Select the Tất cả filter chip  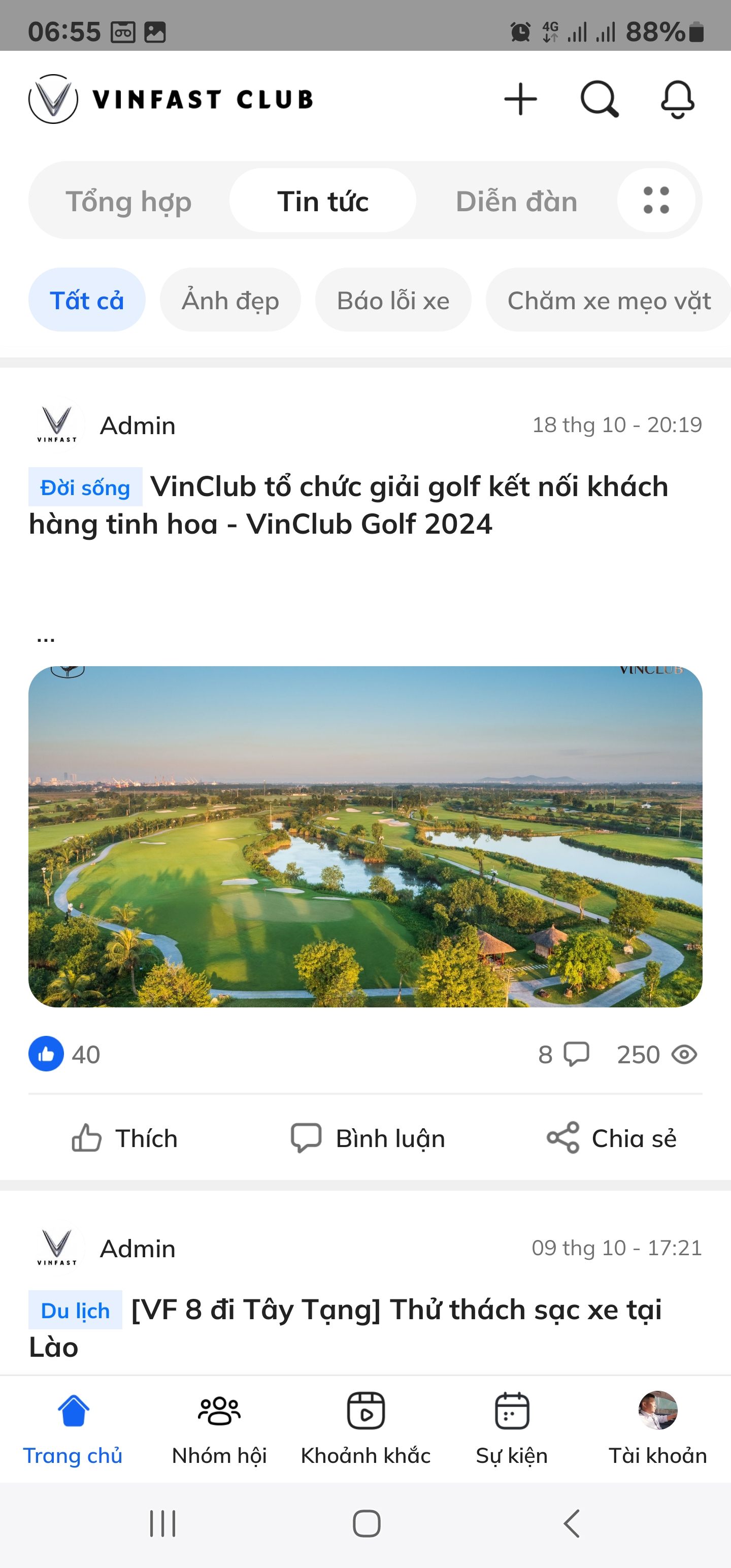point(87,300)
